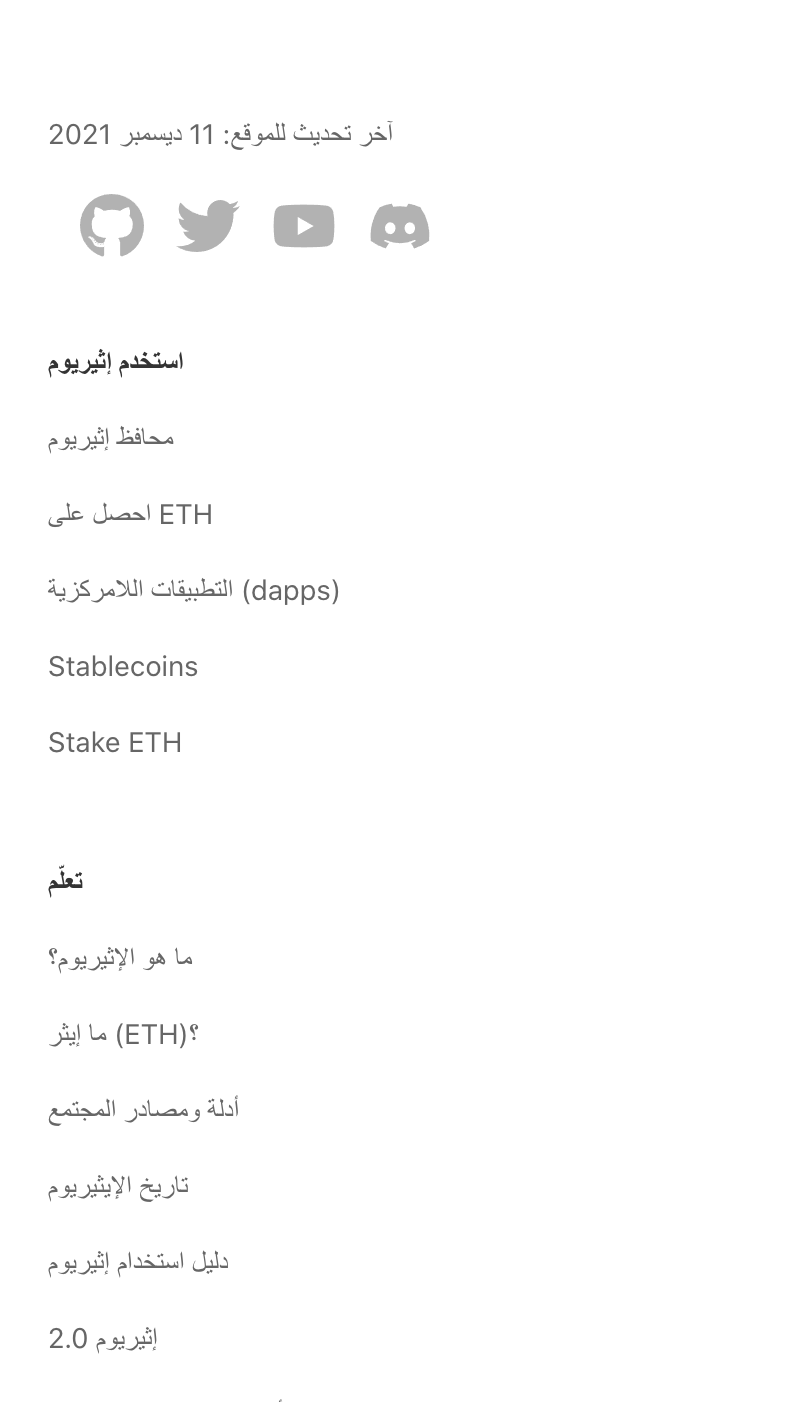Viewport: 812px width, 1402px height.
Task: Open the Stake ETH link
Action: [115, 742]
